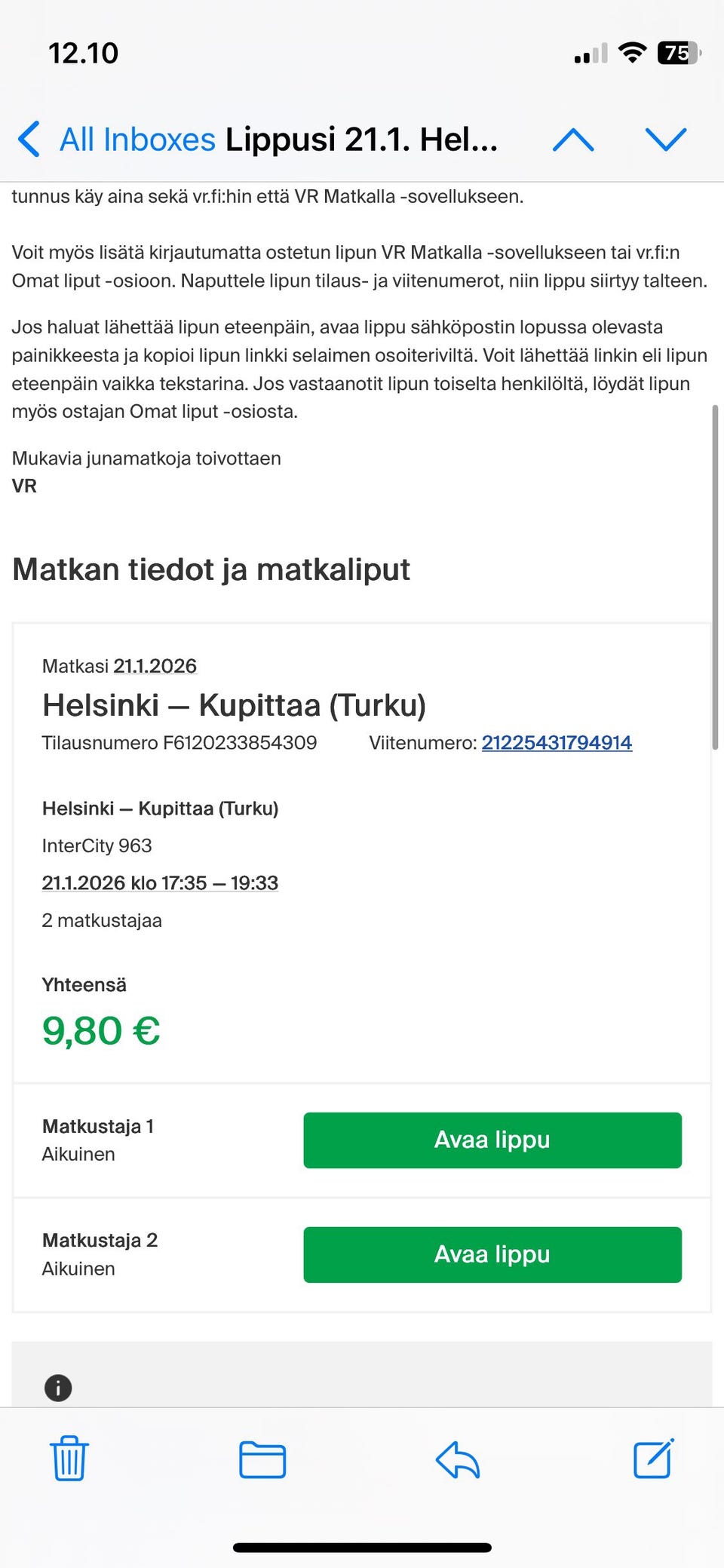Viewport: 724px width, 1568px height.
Task: Tap the upward chevron for previous email
Action: coord(575,140)
